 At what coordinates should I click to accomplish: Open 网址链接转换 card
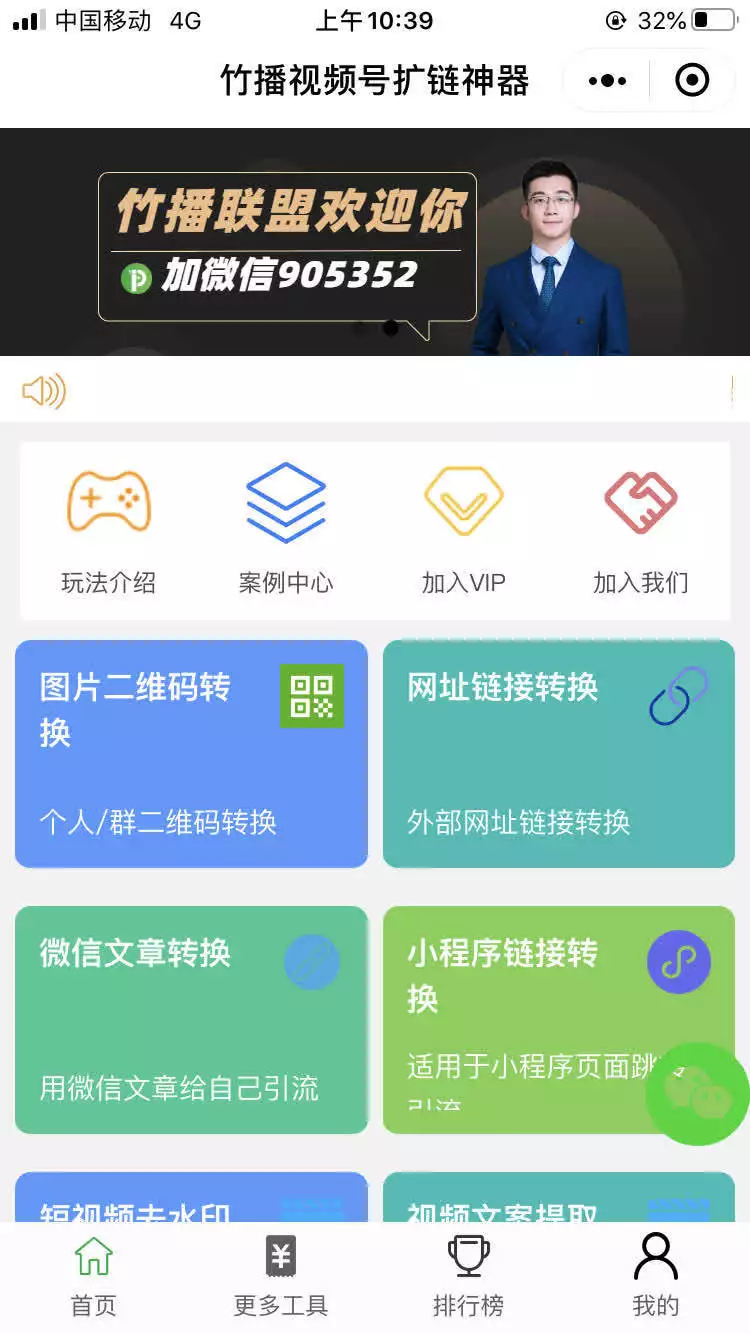559,754
